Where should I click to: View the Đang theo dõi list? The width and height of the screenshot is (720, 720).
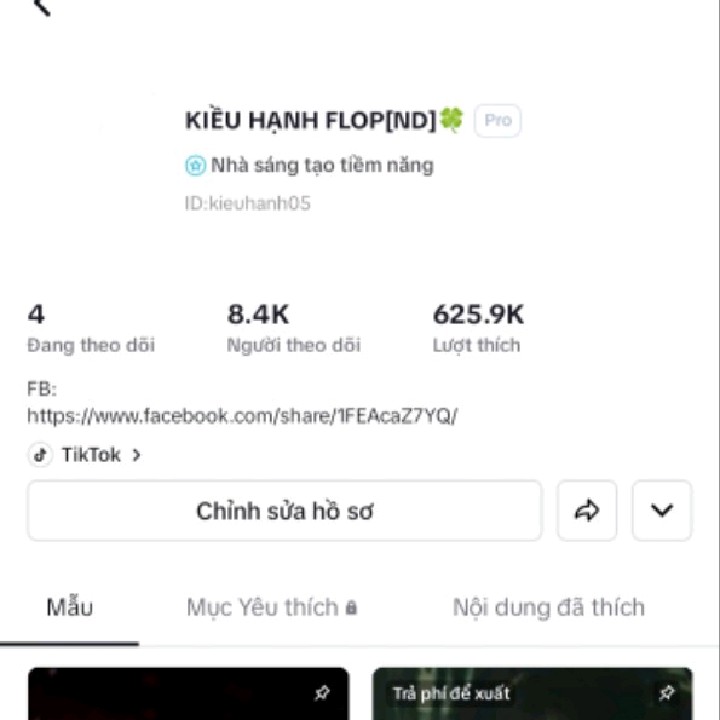click(90, 330)
